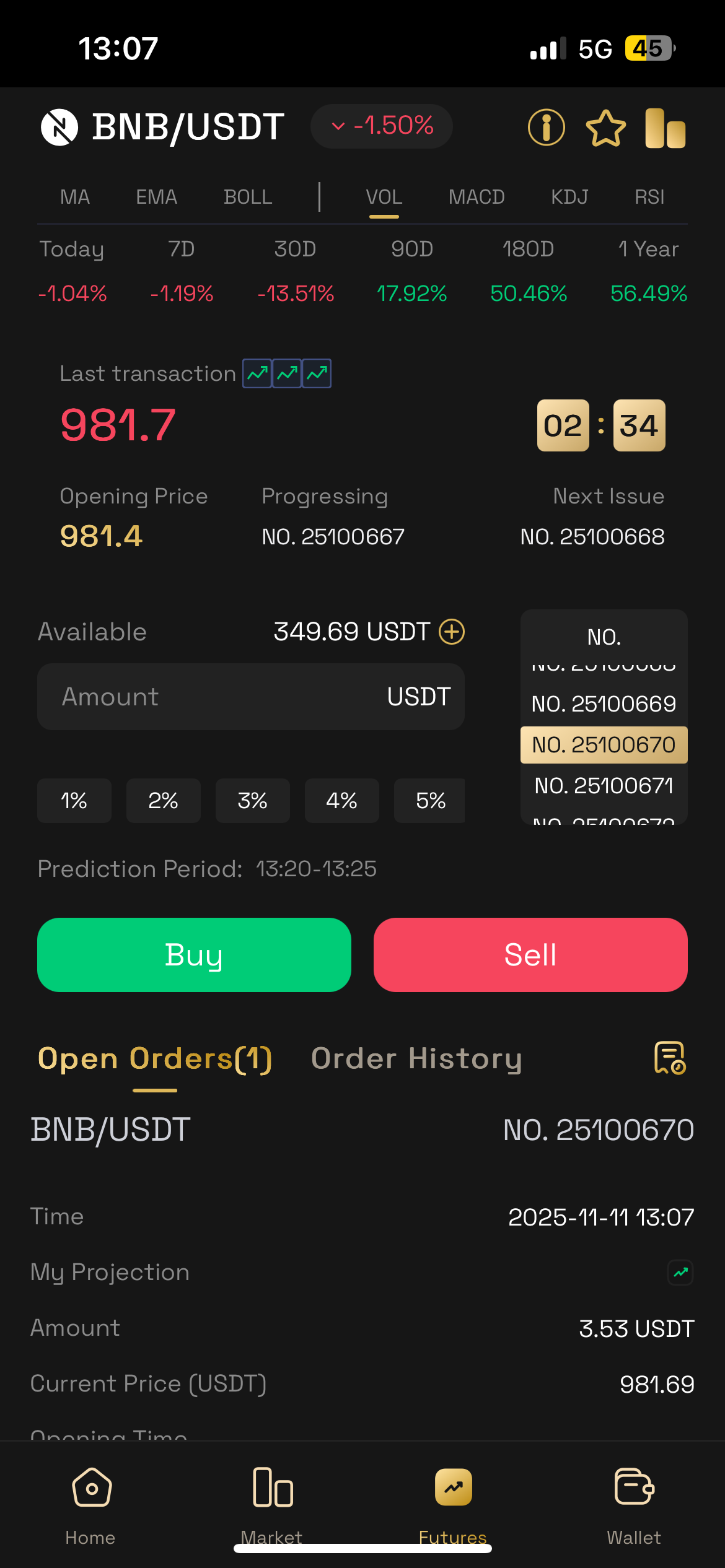
Task: Open the candlestick chart icon
Action: coord(665,128)
